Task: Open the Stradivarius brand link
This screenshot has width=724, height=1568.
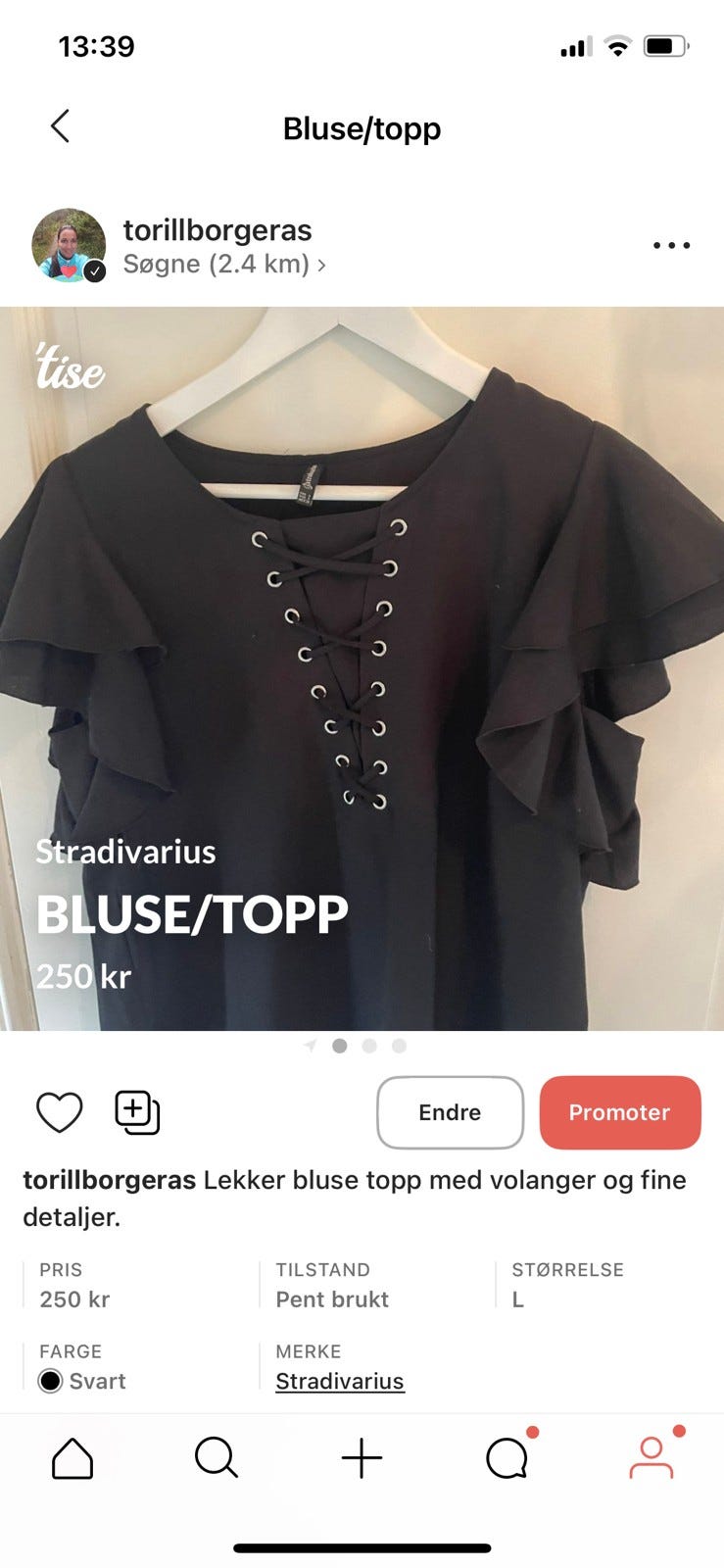Action: [339, 1381]
